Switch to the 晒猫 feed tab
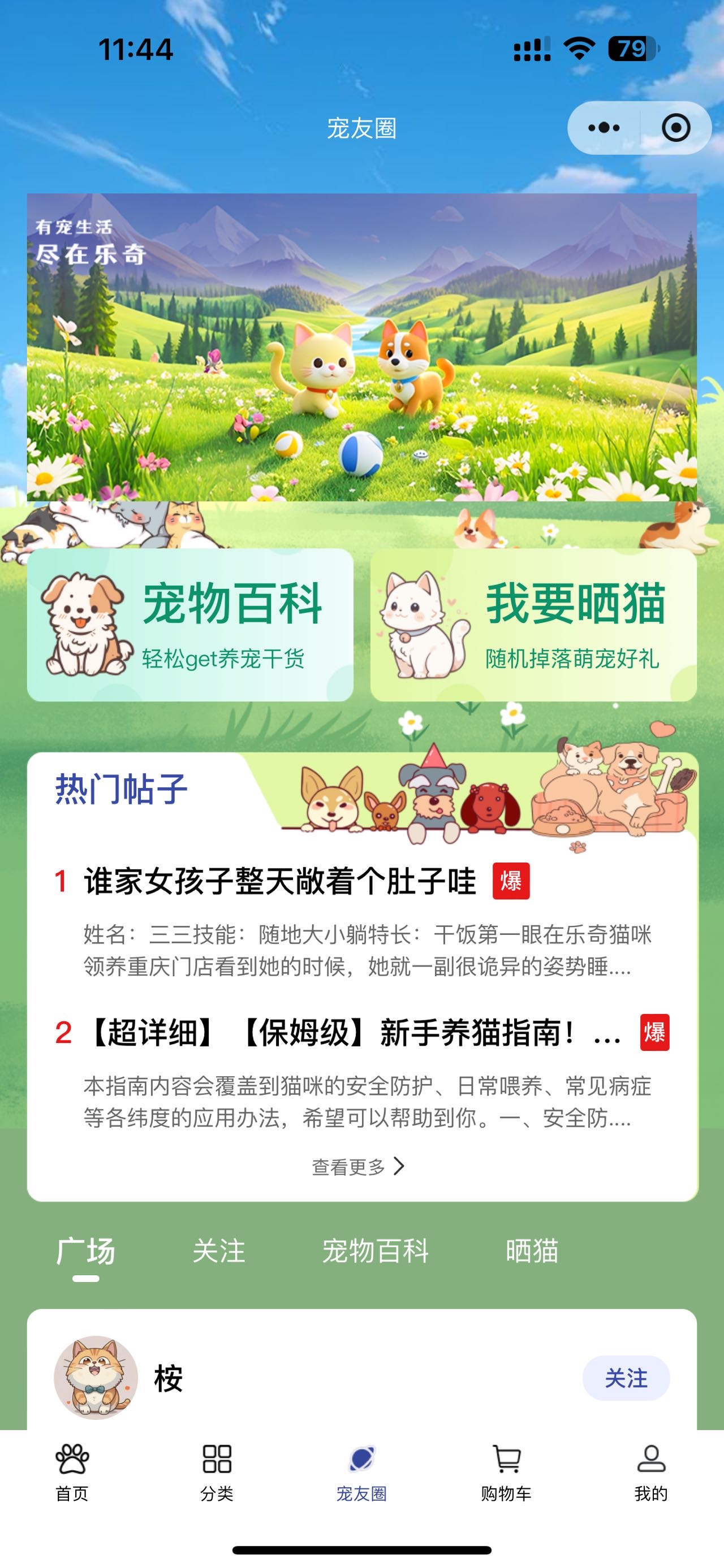The height and width of the screenshot is (1568, 724). [x=532, y=1251]
